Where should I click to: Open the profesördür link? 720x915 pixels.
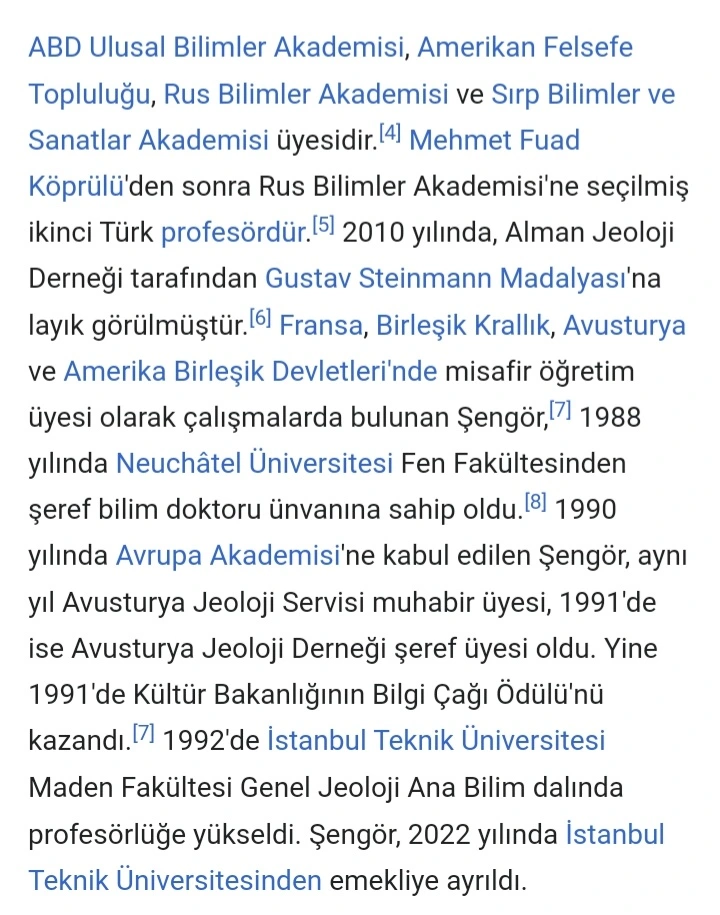[x=234, y=233]
